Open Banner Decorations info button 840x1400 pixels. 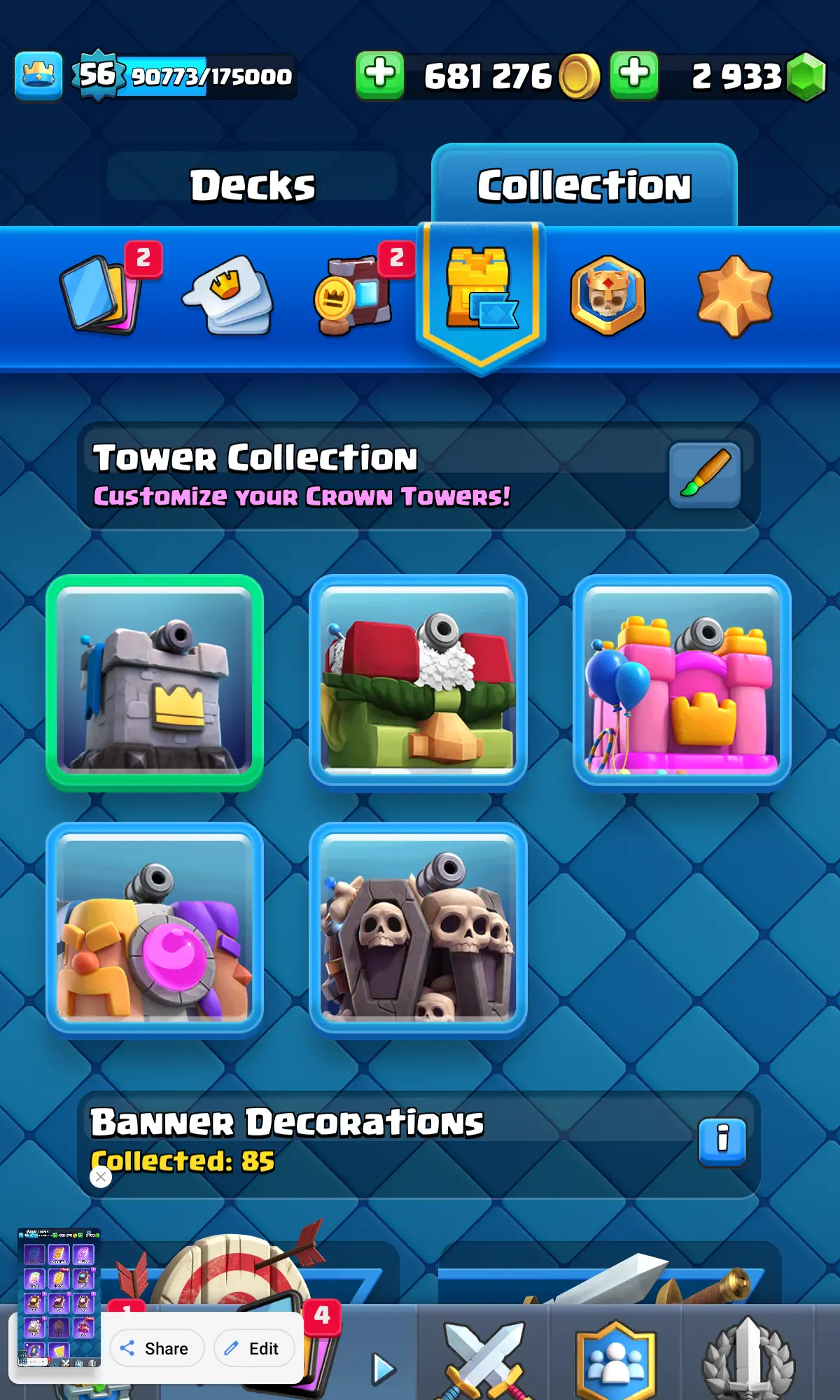point(722,1142)
